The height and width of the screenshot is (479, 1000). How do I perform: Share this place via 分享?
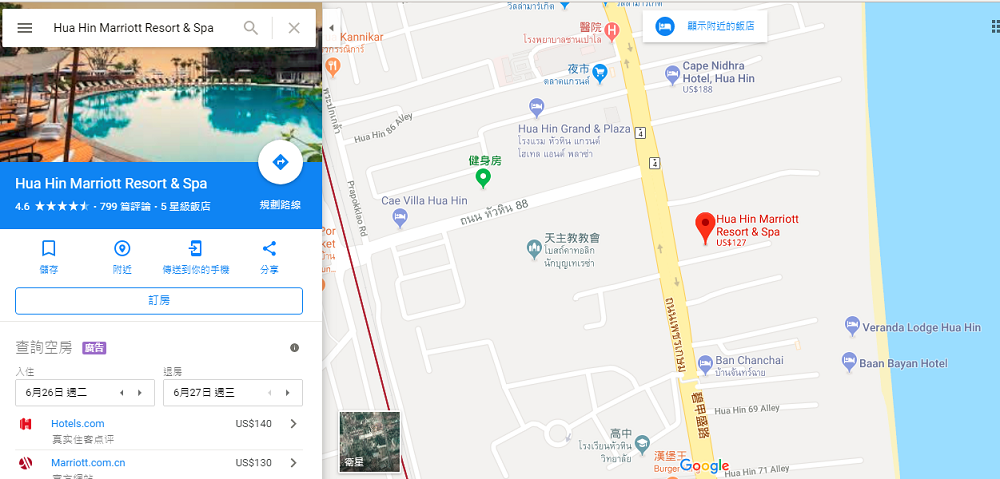[269, 257]
